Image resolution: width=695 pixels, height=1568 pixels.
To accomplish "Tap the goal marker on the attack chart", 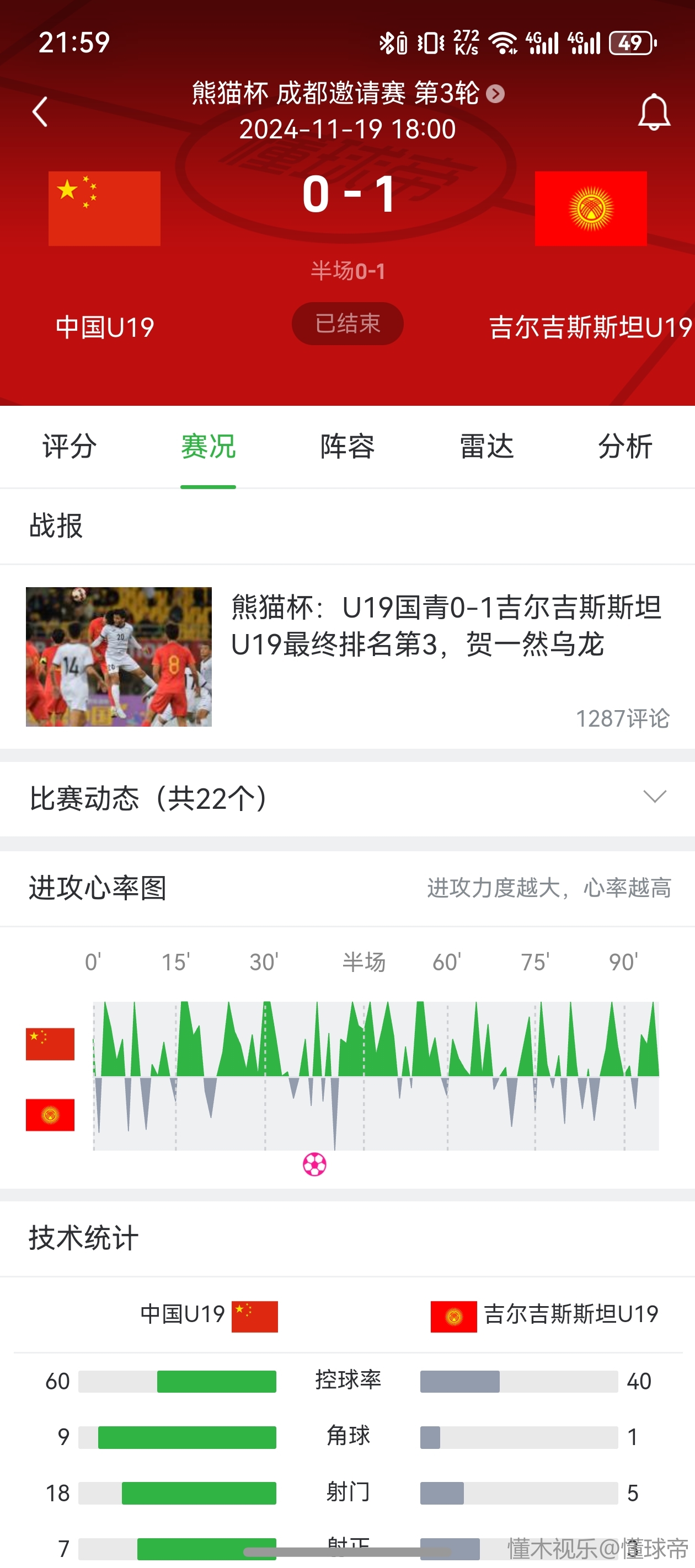I will (x=314, y=1164).
